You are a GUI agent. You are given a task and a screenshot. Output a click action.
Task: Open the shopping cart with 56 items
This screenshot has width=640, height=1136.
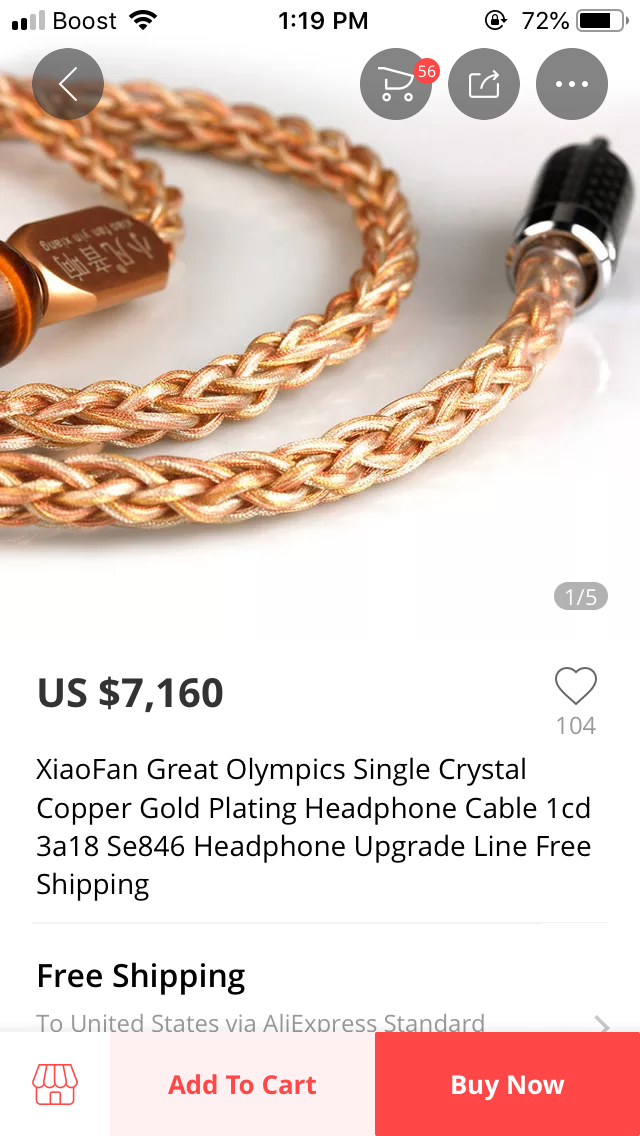[x=396, y=84]
